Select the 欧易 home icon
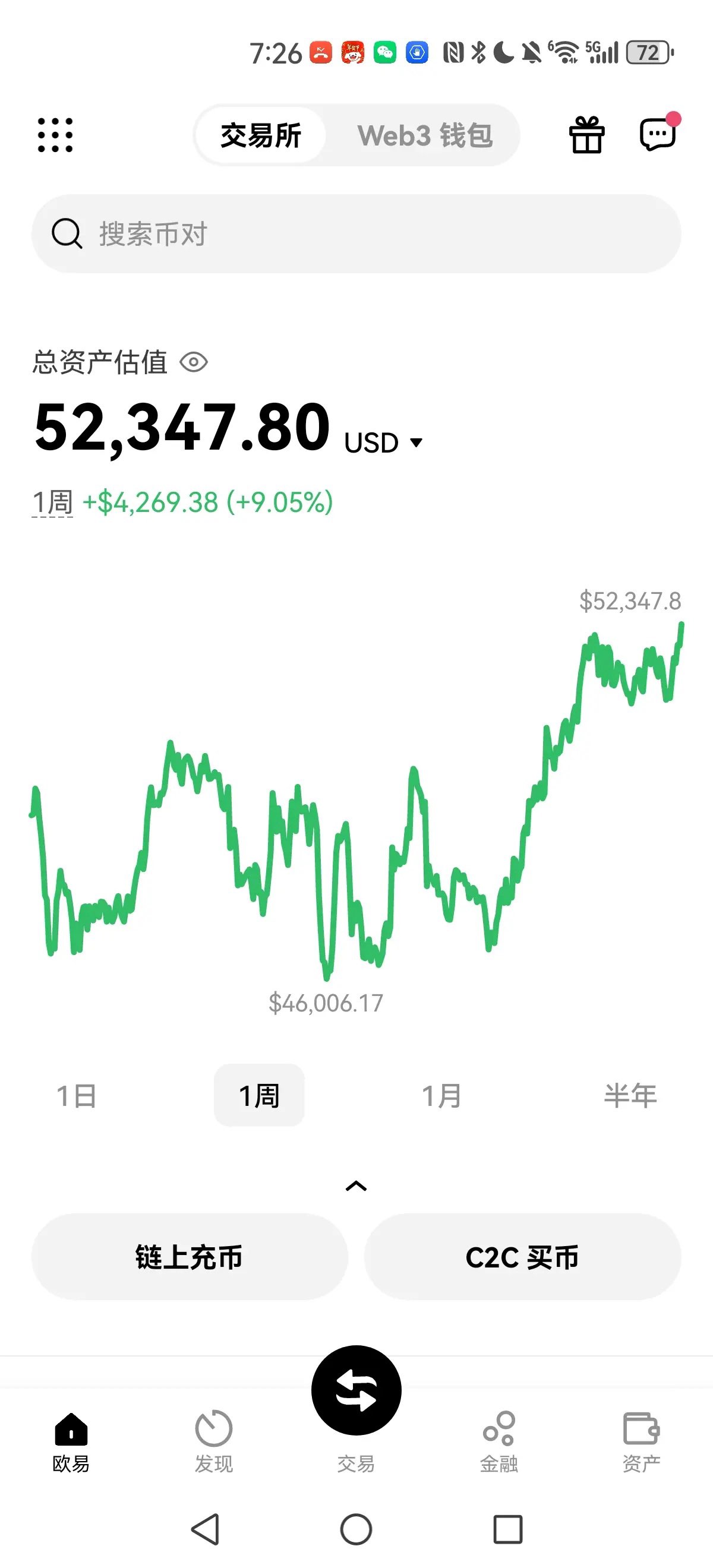 [x=71, y=1430]
